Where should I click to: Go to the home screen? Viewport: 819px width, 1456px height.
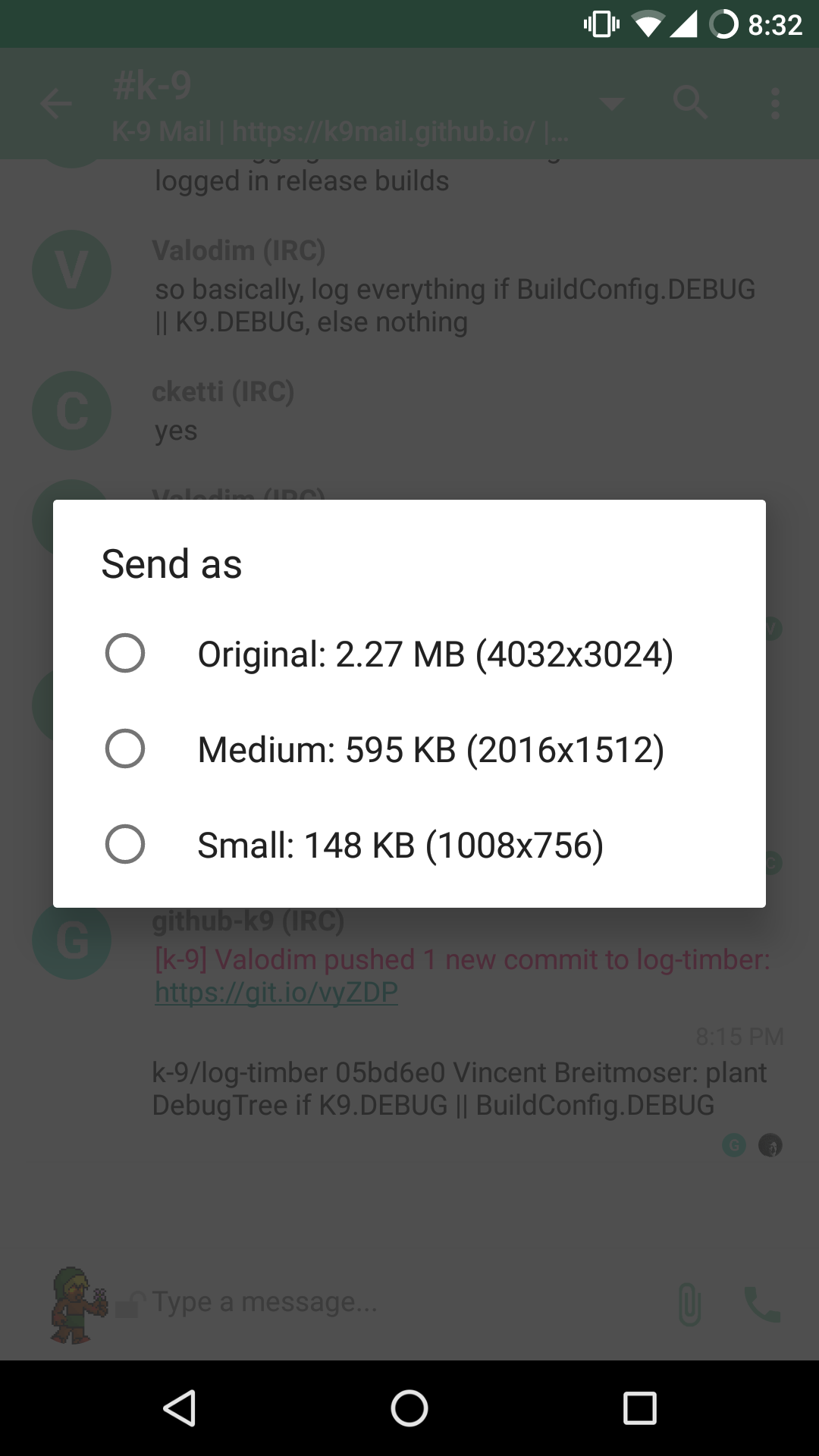[x=409, y=1408]
